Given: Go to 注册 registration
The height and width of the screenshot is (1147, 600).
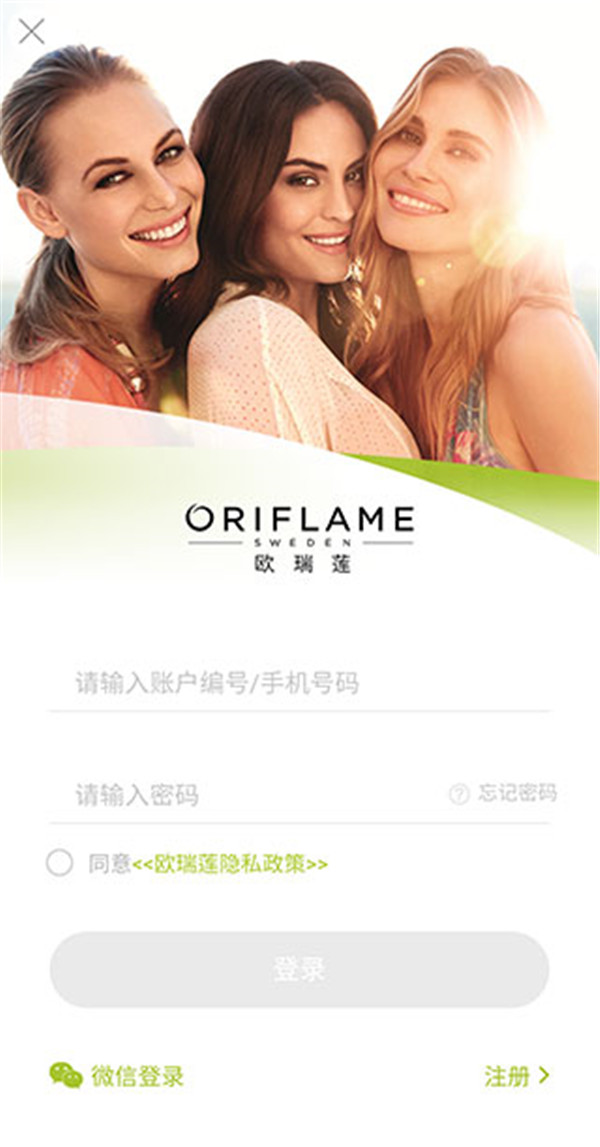Looking at the screenshot, I should 516,1076.
